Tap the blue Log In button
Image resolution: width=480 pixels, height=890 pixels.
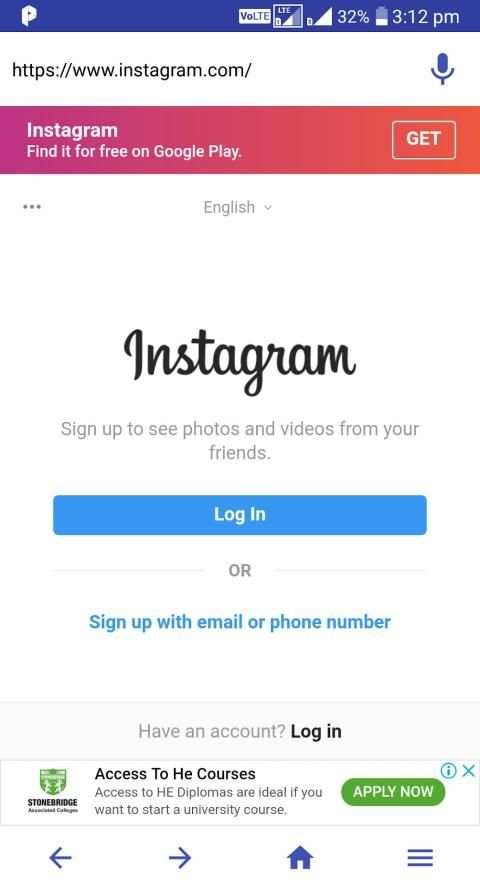point(240,515)
